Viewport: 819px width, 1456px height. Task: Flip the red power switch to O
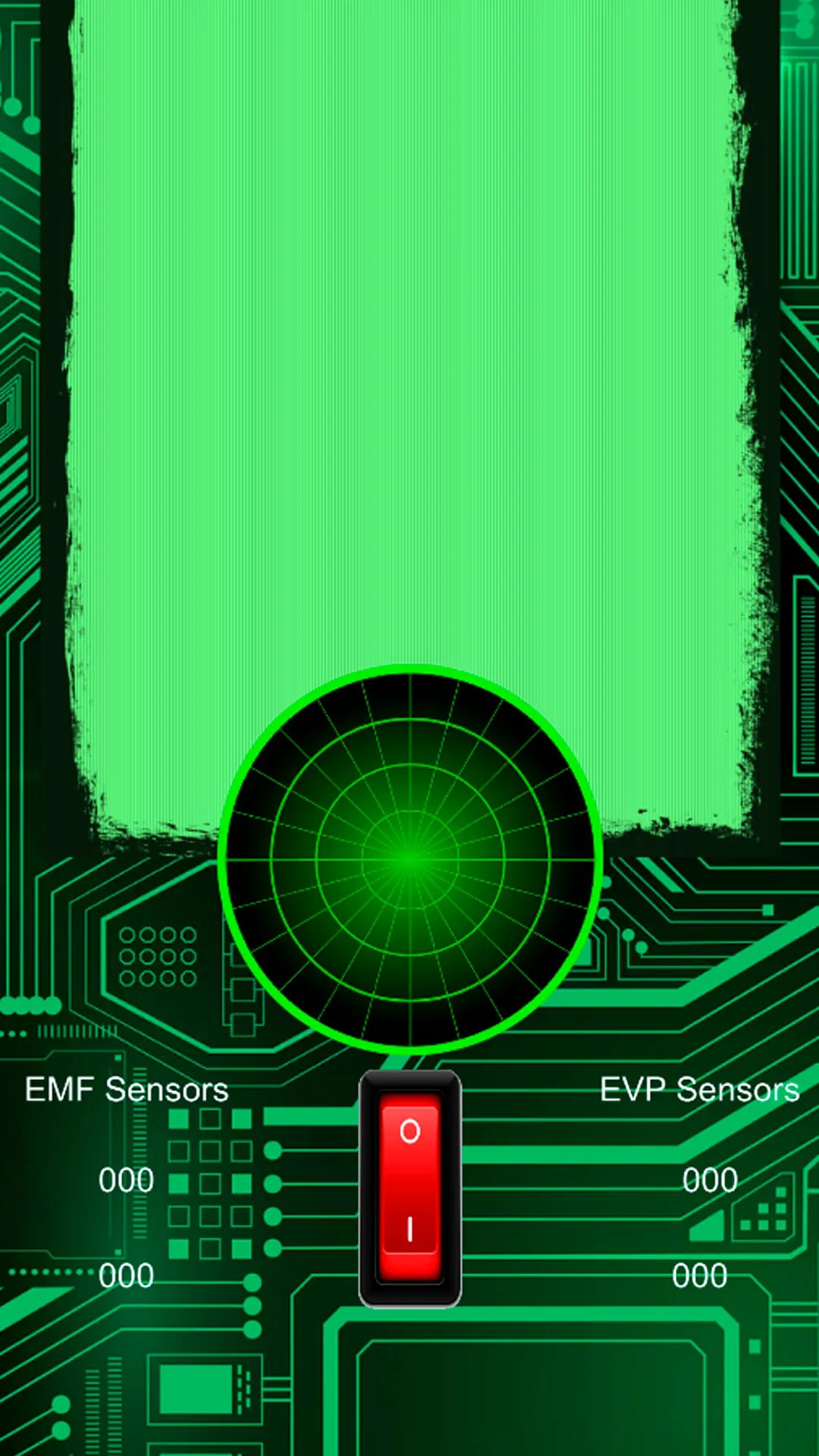pyautogui.click(x=409, y=1130)
